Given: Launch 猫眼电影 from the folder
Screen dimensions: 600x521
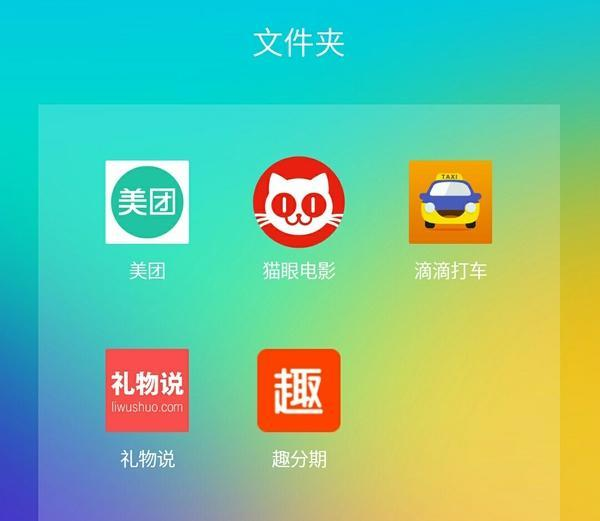Looking at the screenshot, I should coord(298,202).
